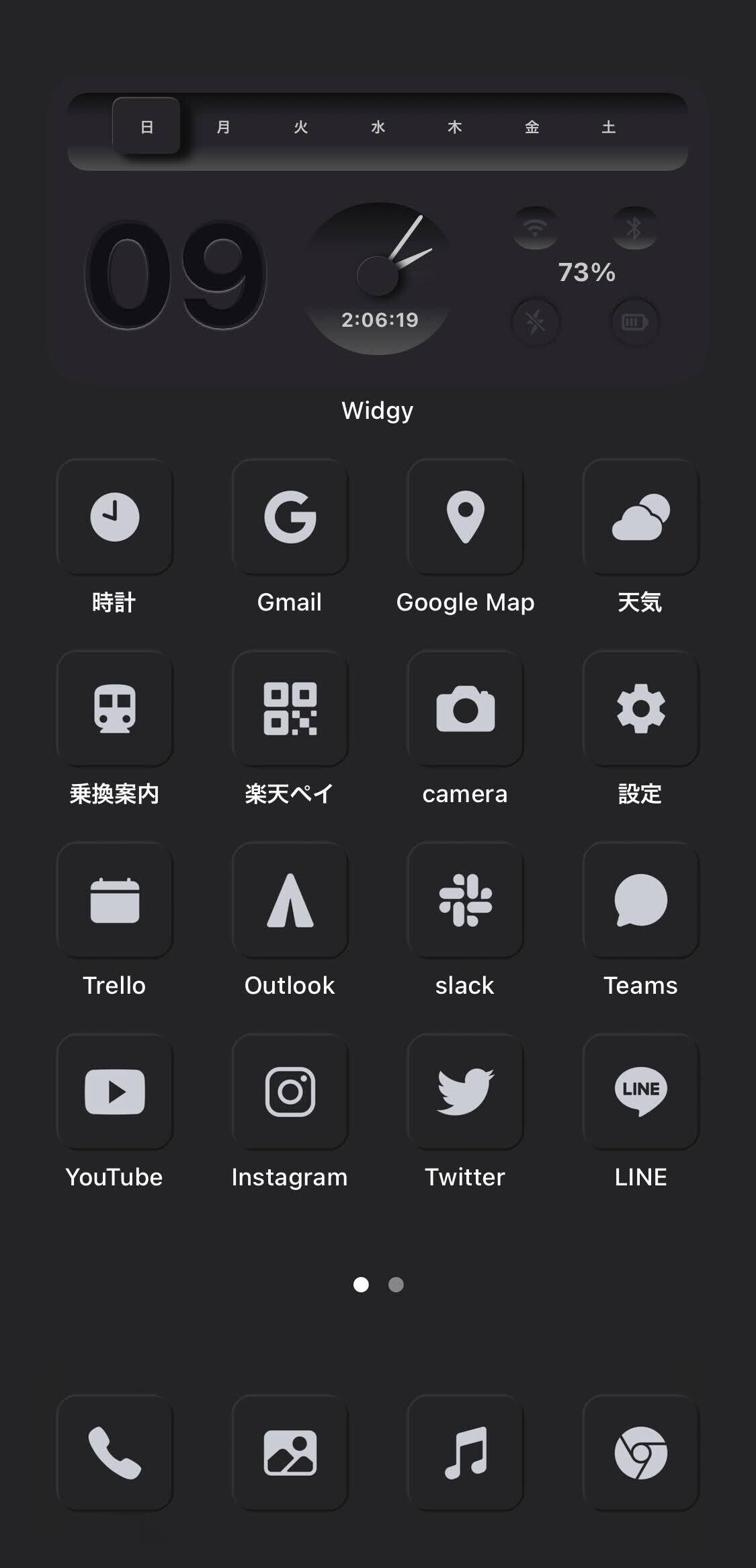Screen dimensions: 756x1568
Task: Toggle the flashlight icon in the widget
Action: pos(535,321)
